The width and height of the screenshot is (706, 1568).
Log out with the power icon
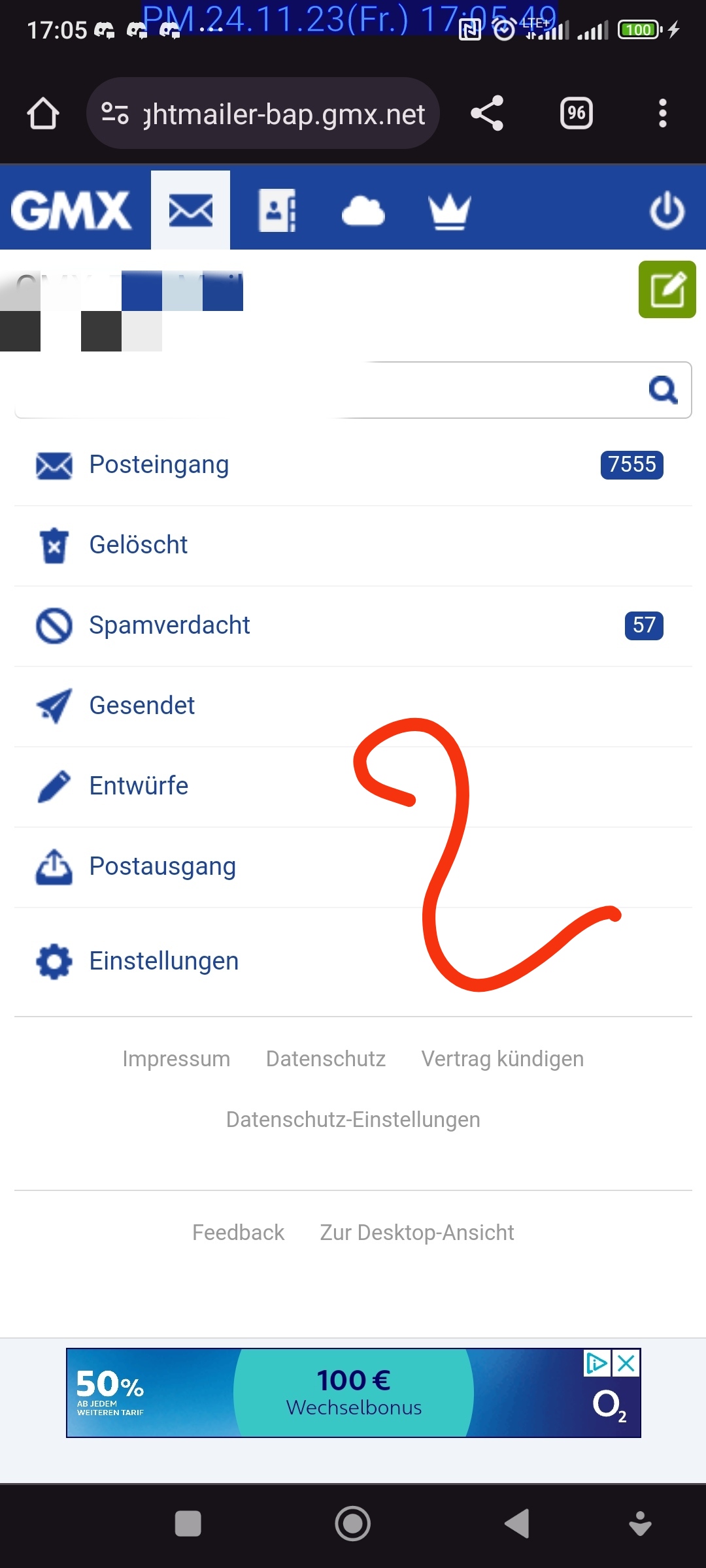pos(667,210)
